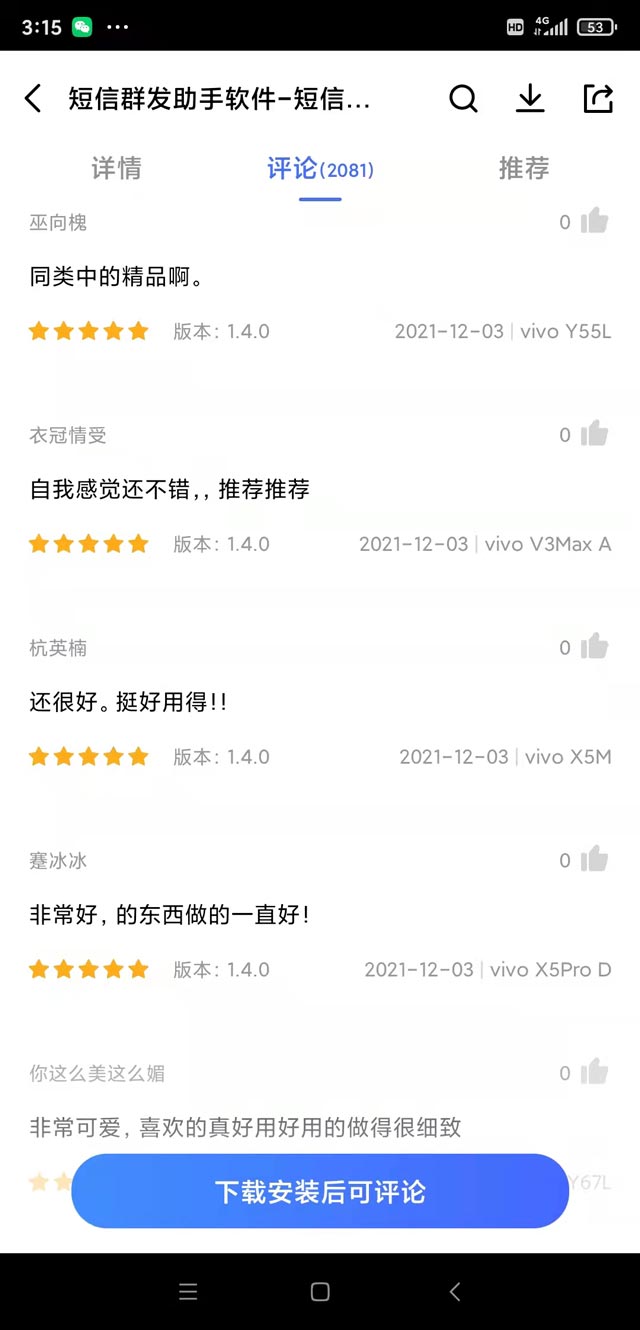Like the review by 你这么美这么媚
640x1330 pixels.
tap(594, 1073)
